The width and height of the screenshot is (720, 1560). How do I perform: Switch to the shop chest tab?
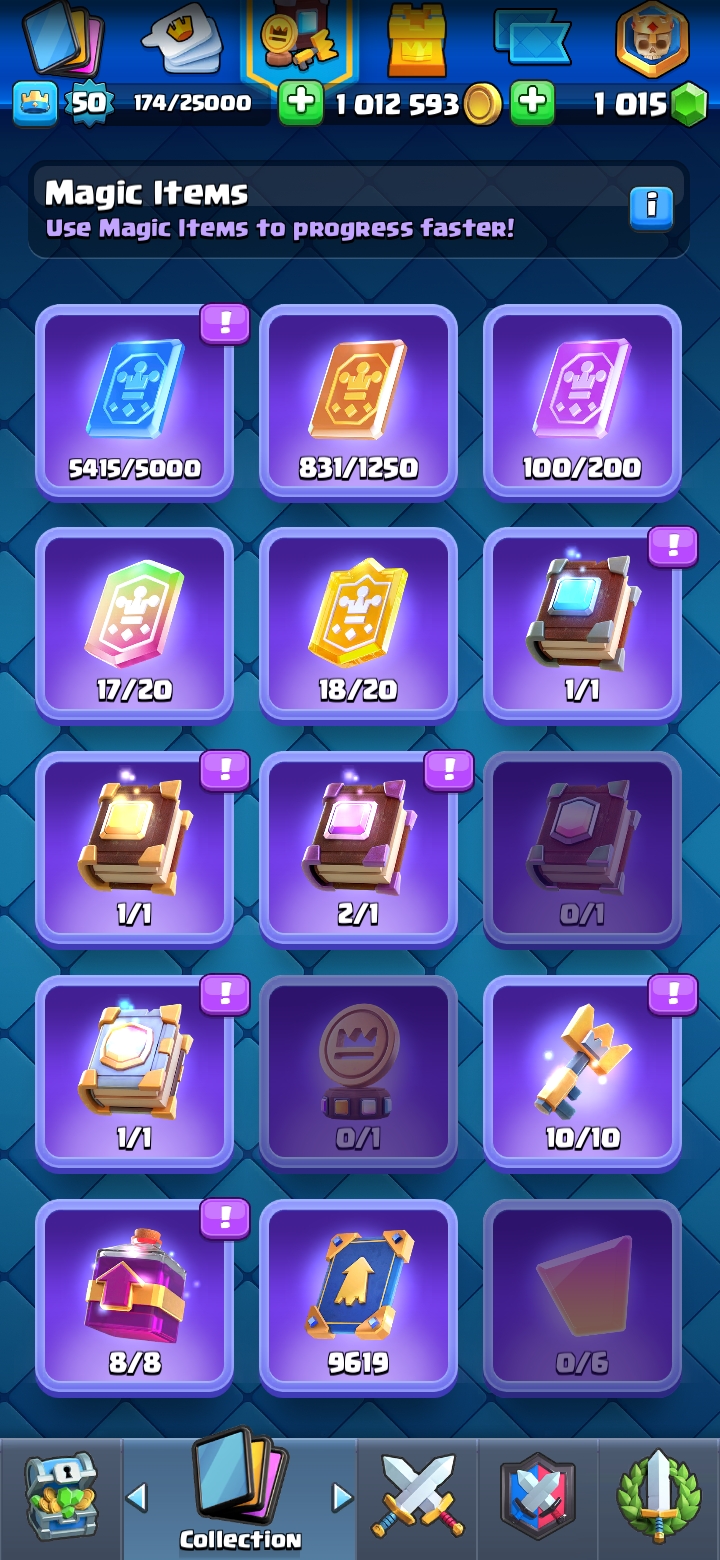tap(60, 1498)
